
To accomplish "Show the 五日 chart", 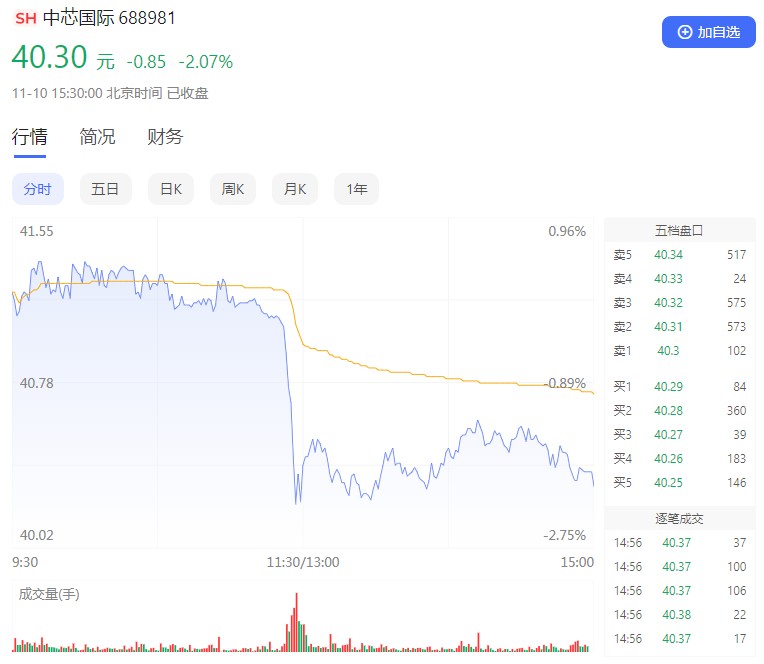I will click(x=105, y=189).
